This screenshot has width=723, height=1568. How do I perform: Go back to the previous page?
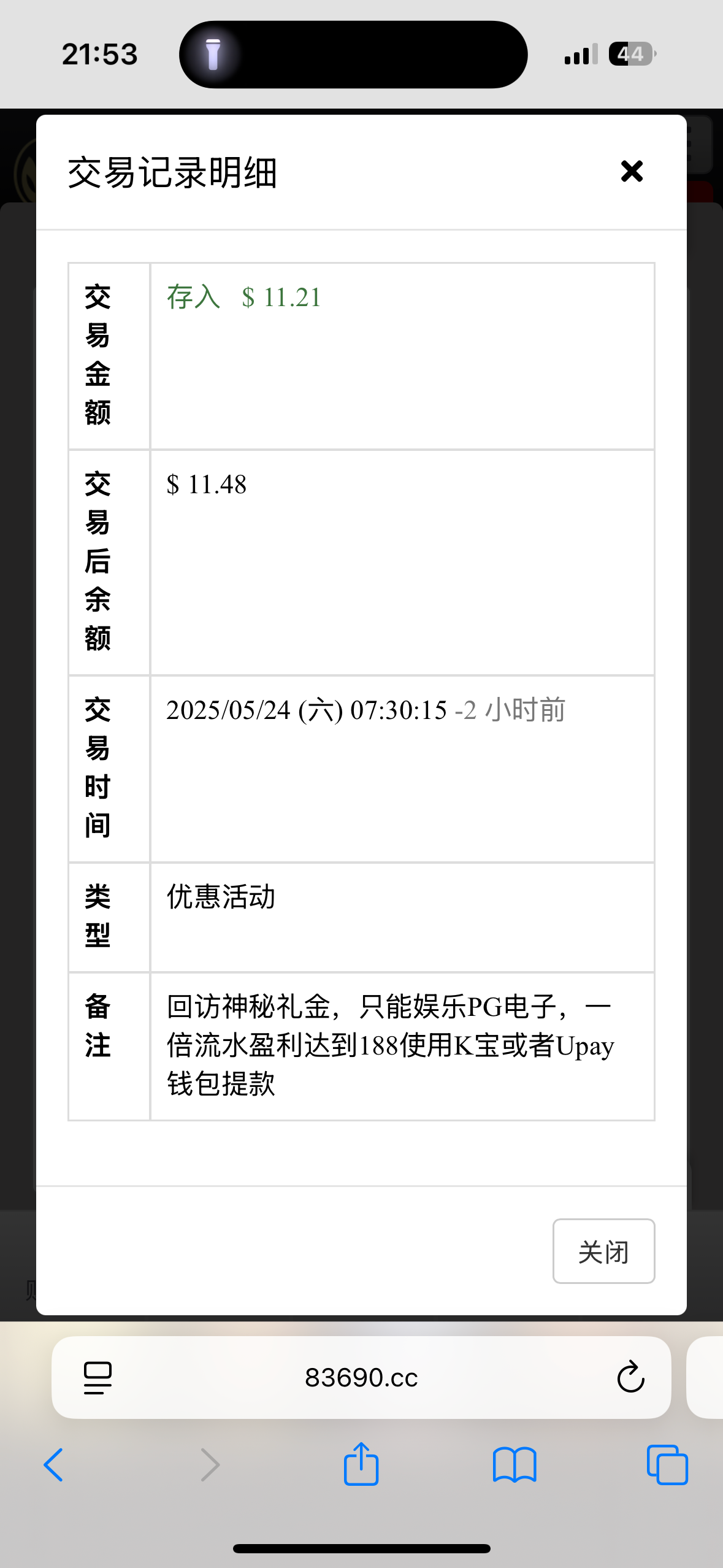point(53,1465)
